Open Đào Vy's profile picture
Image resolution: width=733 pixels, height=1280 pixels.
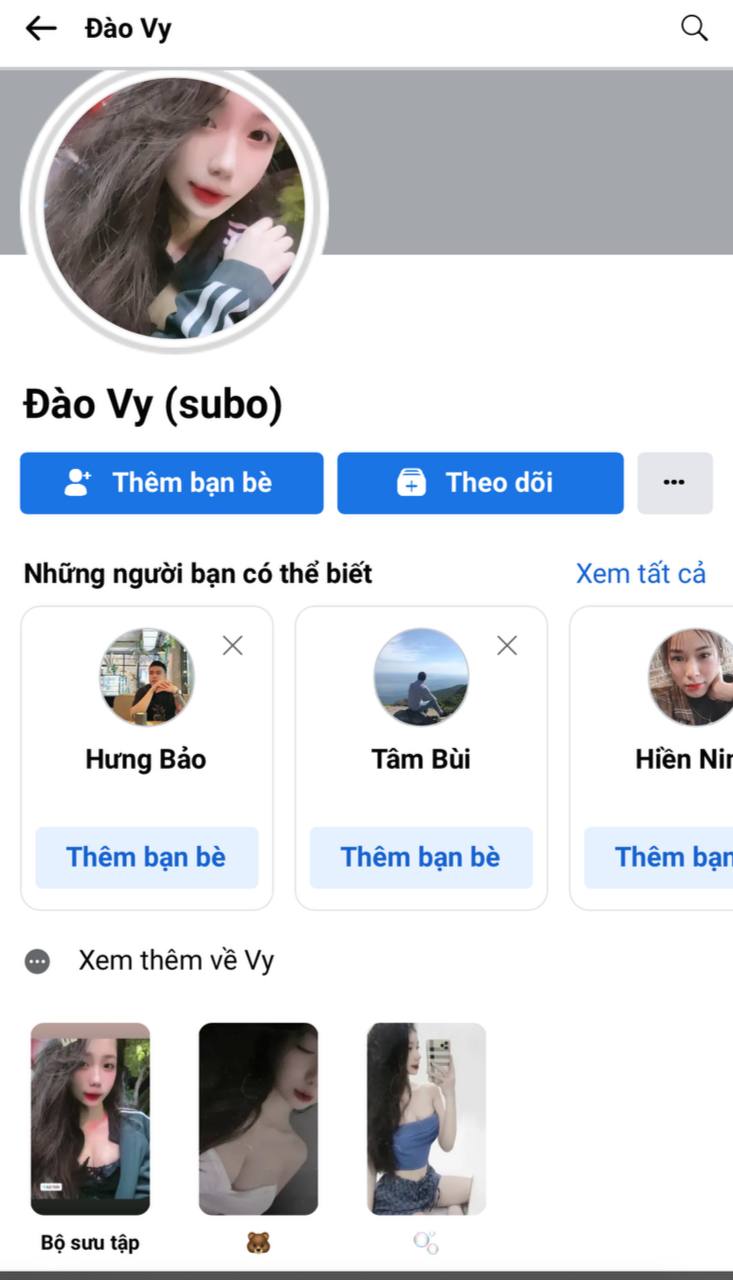[174, 208]
